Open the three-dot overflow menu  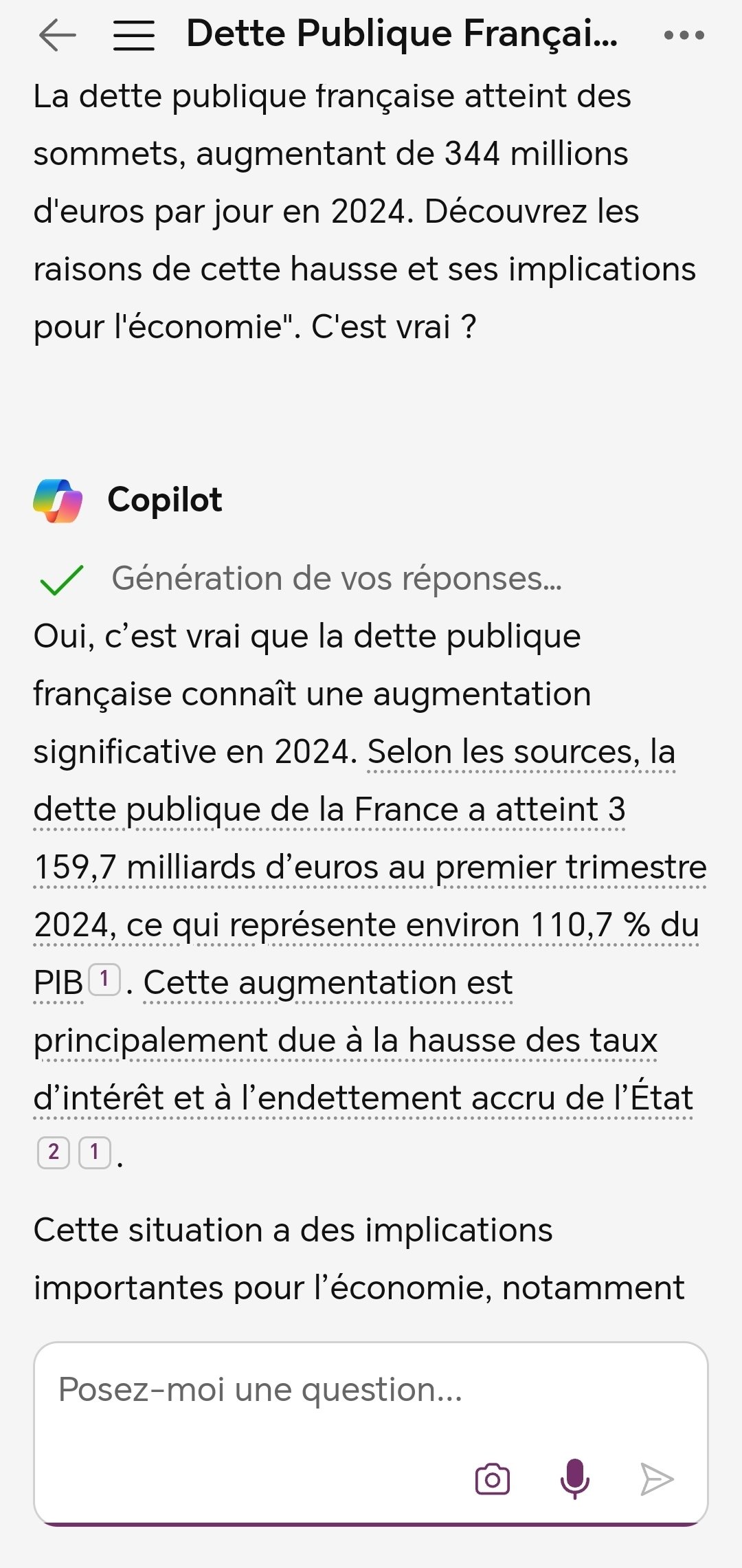click(684, 35)
